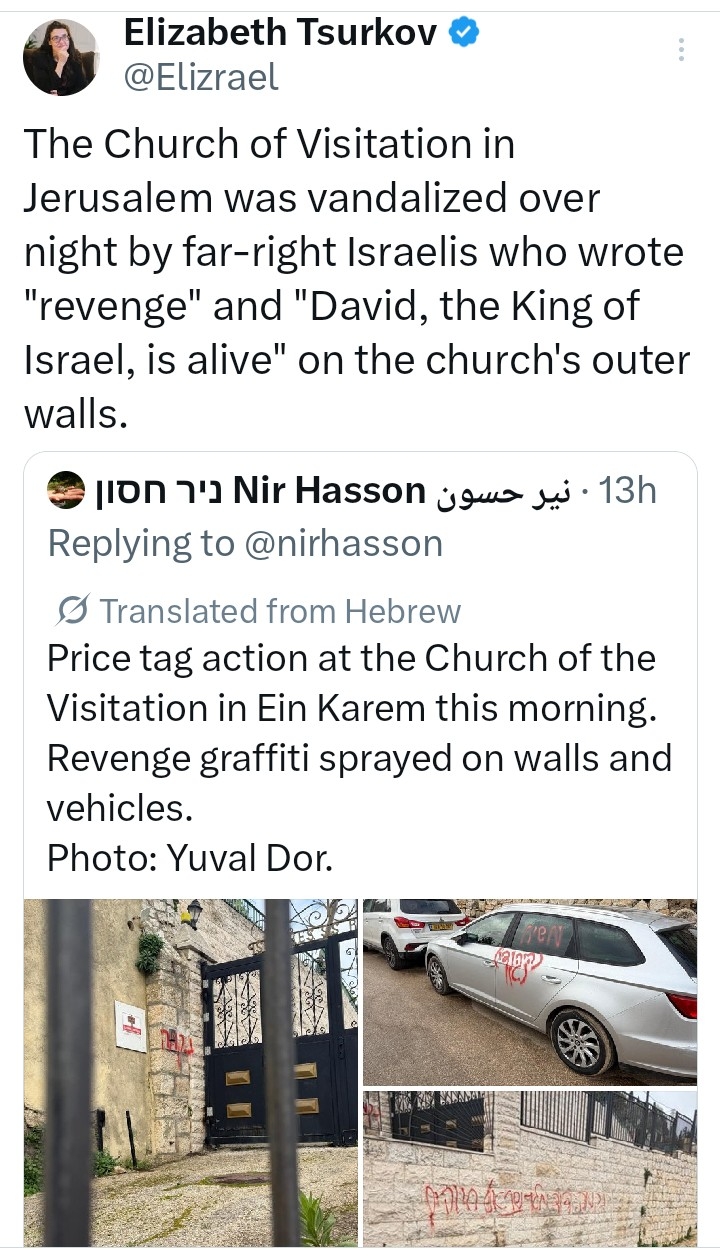The image size is (720, 1257).
Task: Open the tweet's overflow menu
Action: [681, 50]
